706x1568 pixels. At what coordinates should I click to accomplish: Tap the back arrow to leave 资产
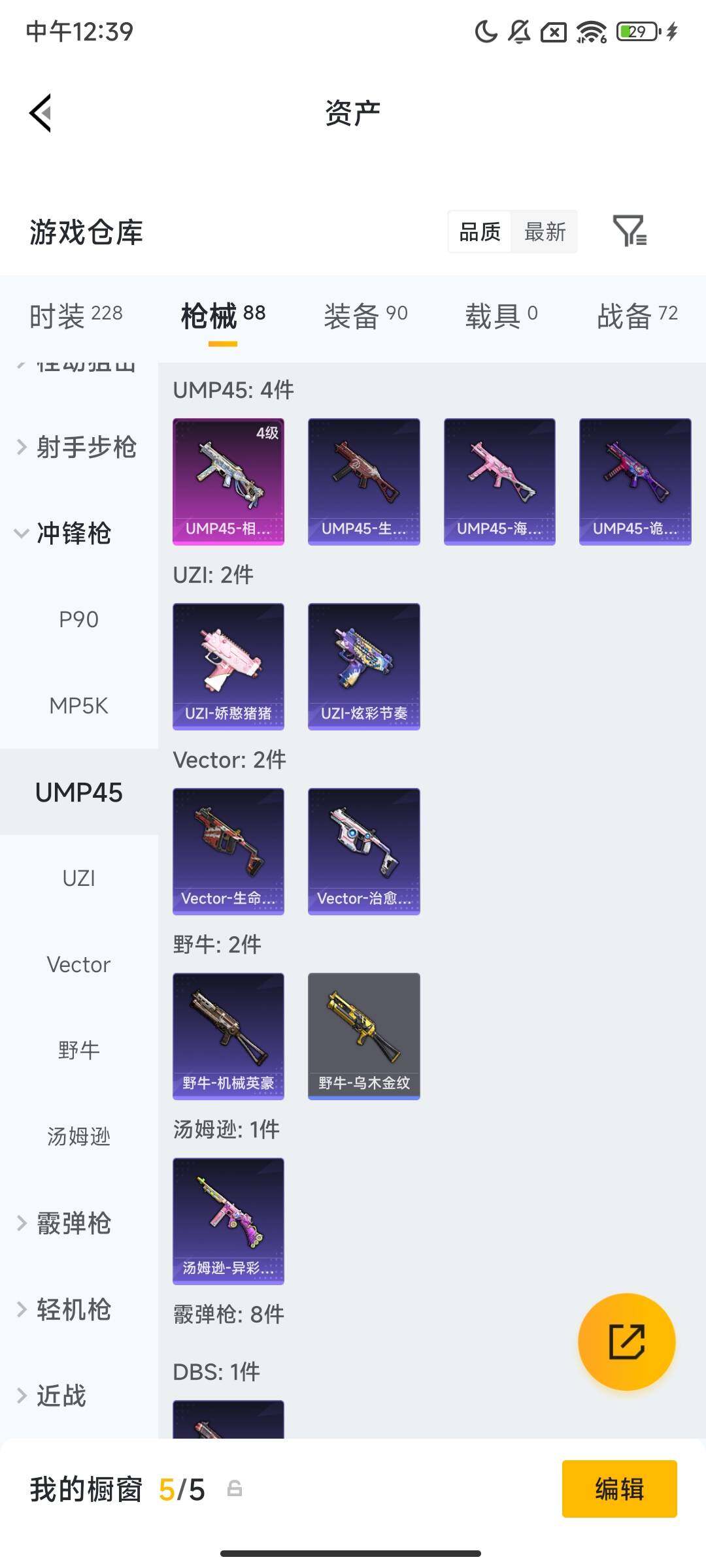click(41, 112)
